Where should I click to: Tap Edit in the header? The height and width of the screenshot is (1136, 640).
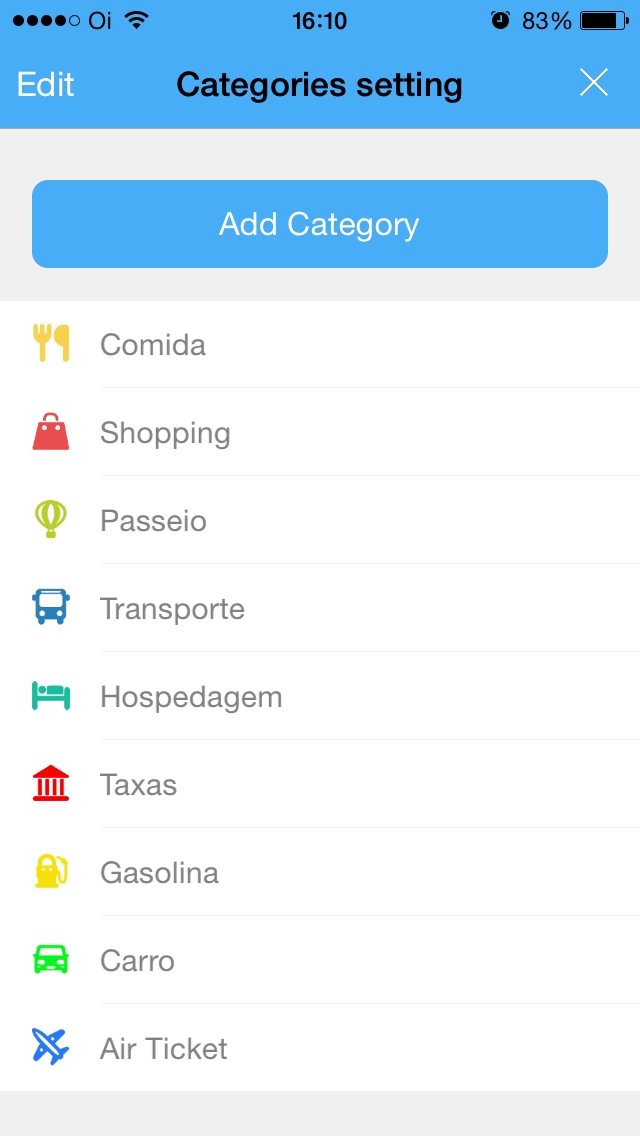tap(46, 84)
